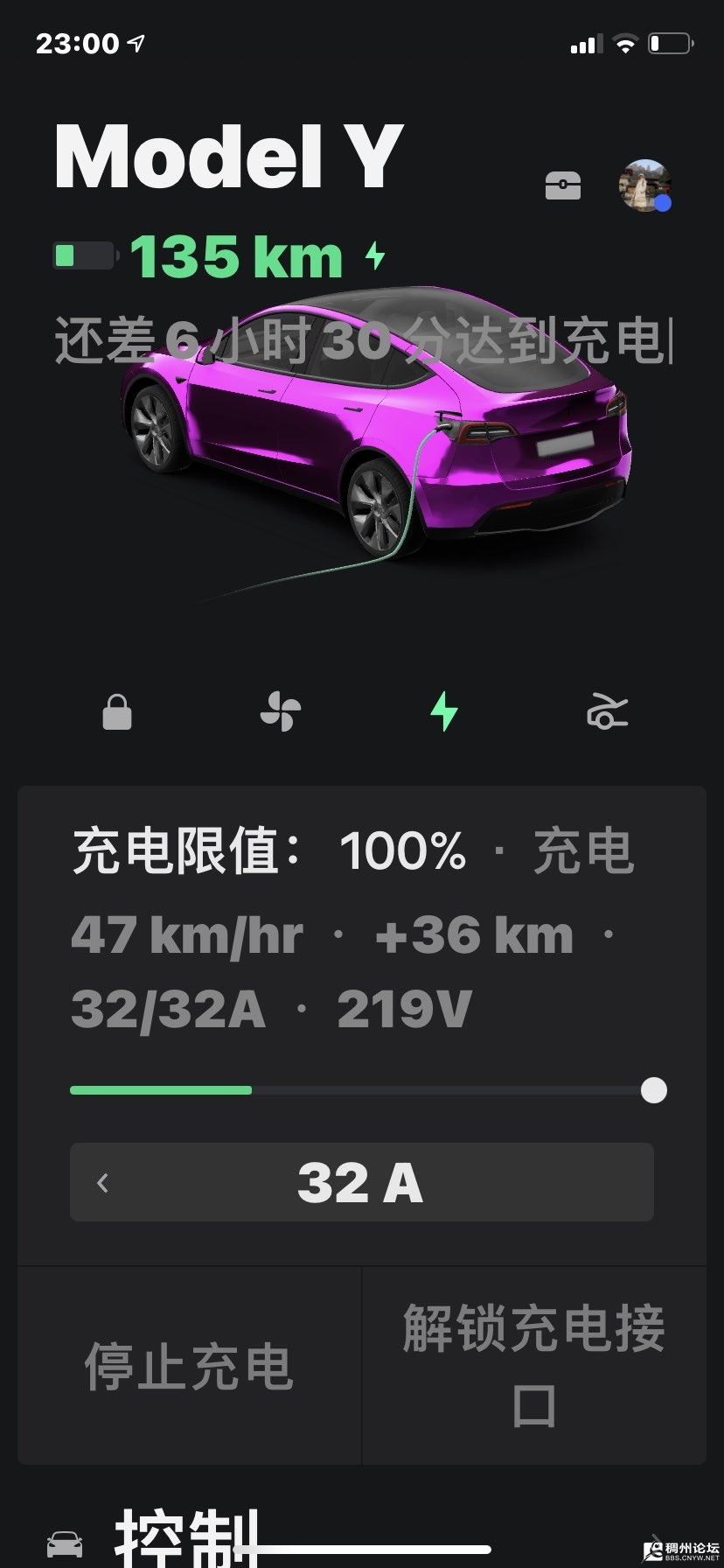Open climate fan control
This screenshot has width=724, height=1568.
(280, 711)
